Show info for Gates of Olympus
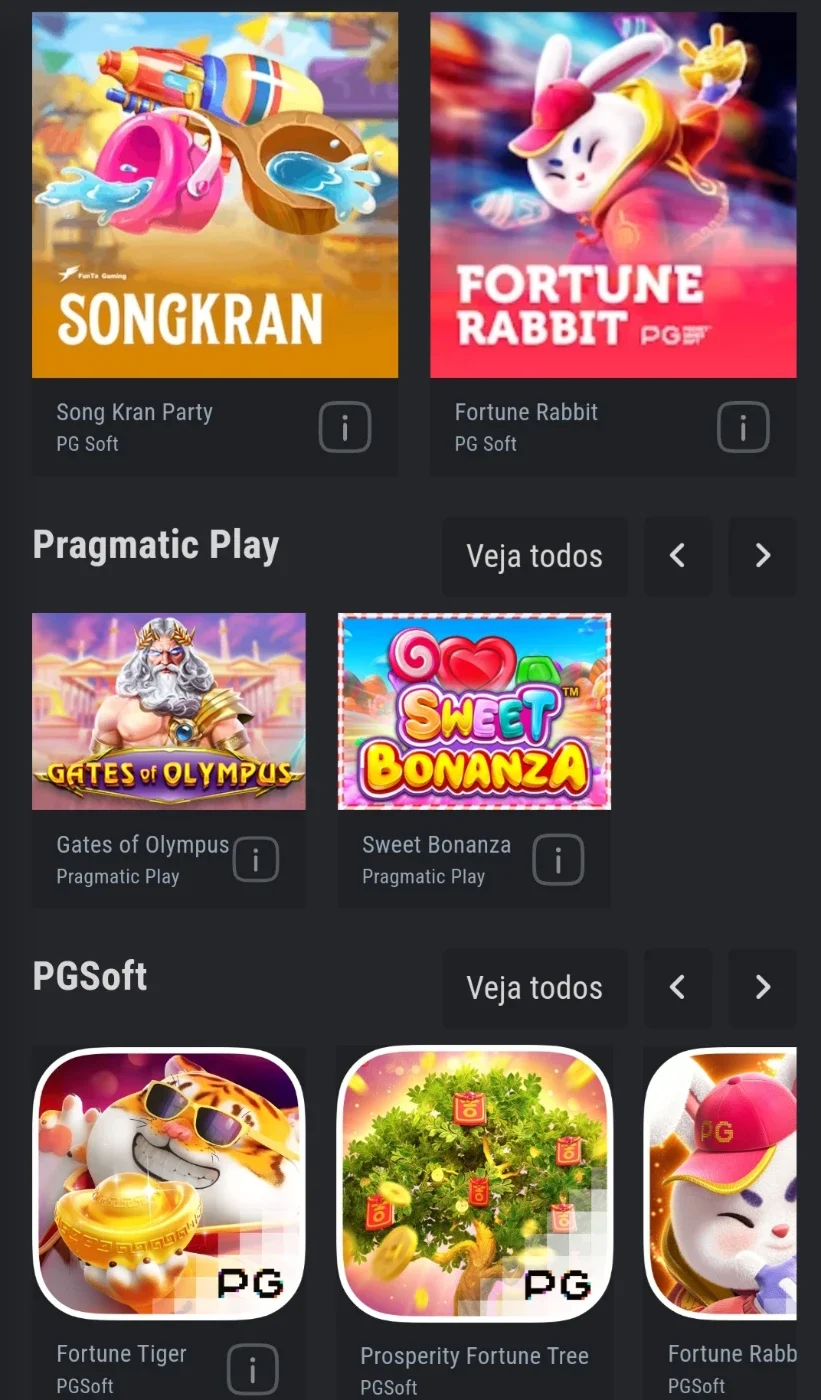This screenshot has height=1400, width=821. click(256, 860)
